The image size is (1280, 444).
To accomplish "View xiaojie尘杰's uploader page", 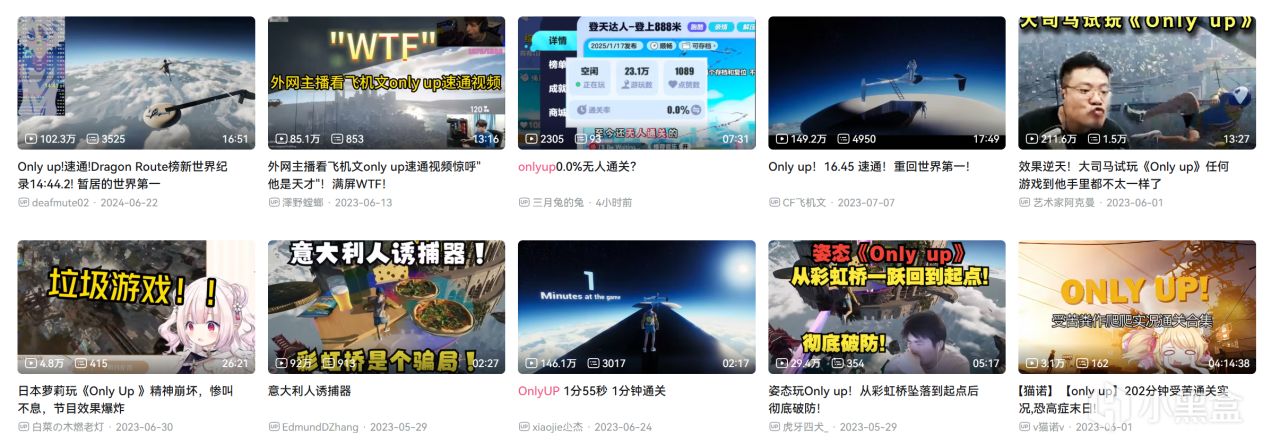I will [558, 427].
